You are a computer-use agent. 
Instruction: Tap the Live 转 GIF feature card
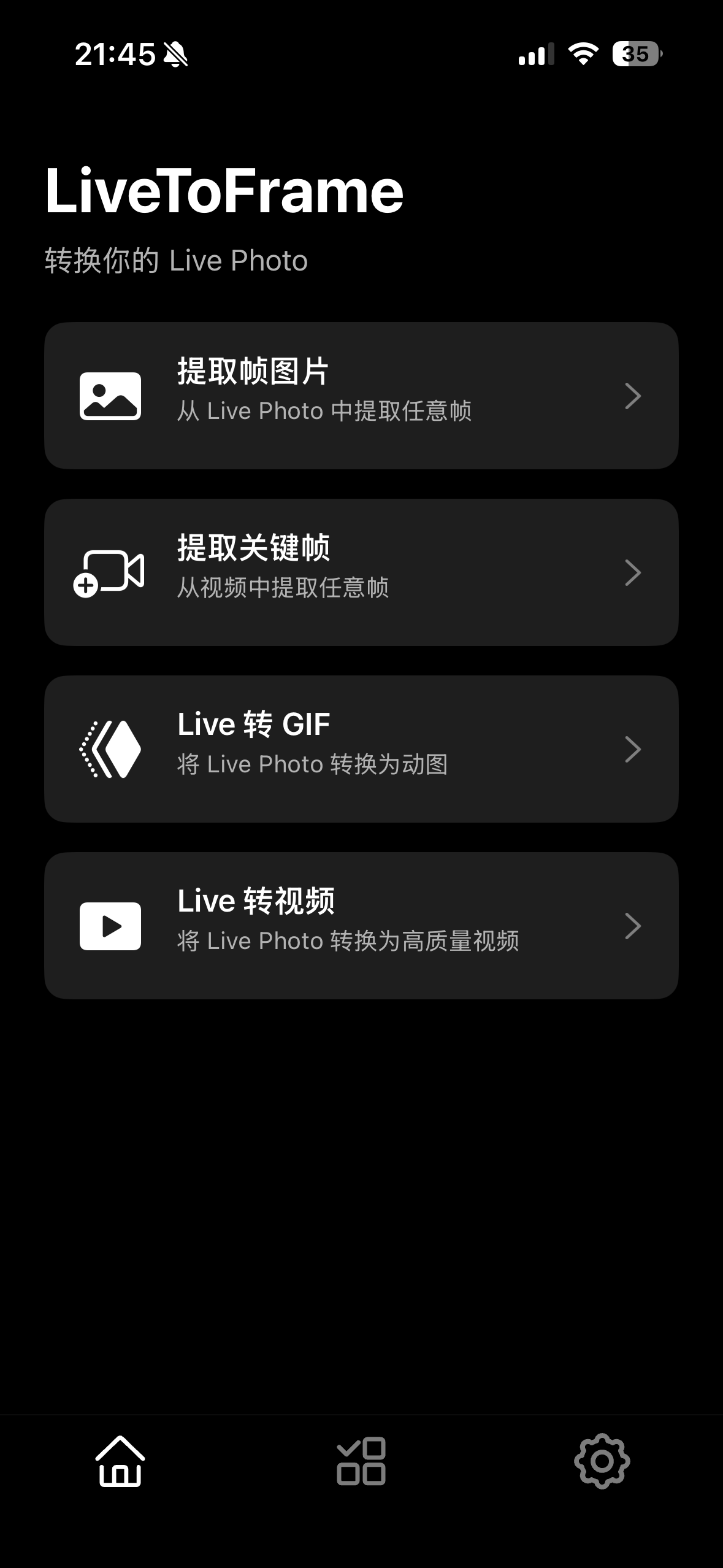361,748
